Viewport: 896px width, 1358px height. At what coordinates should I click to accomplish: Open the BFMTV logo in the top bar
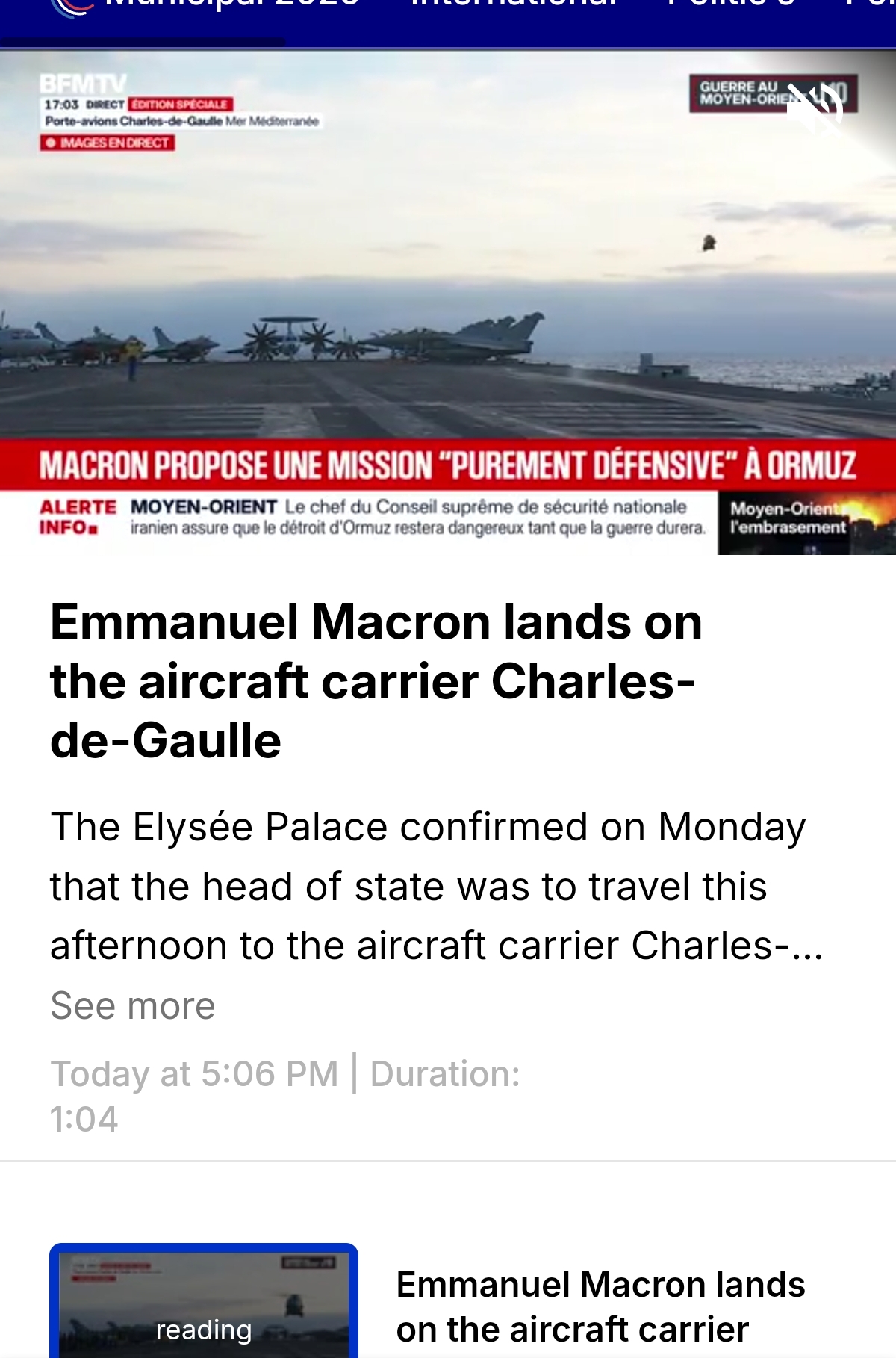click(72, 6)
